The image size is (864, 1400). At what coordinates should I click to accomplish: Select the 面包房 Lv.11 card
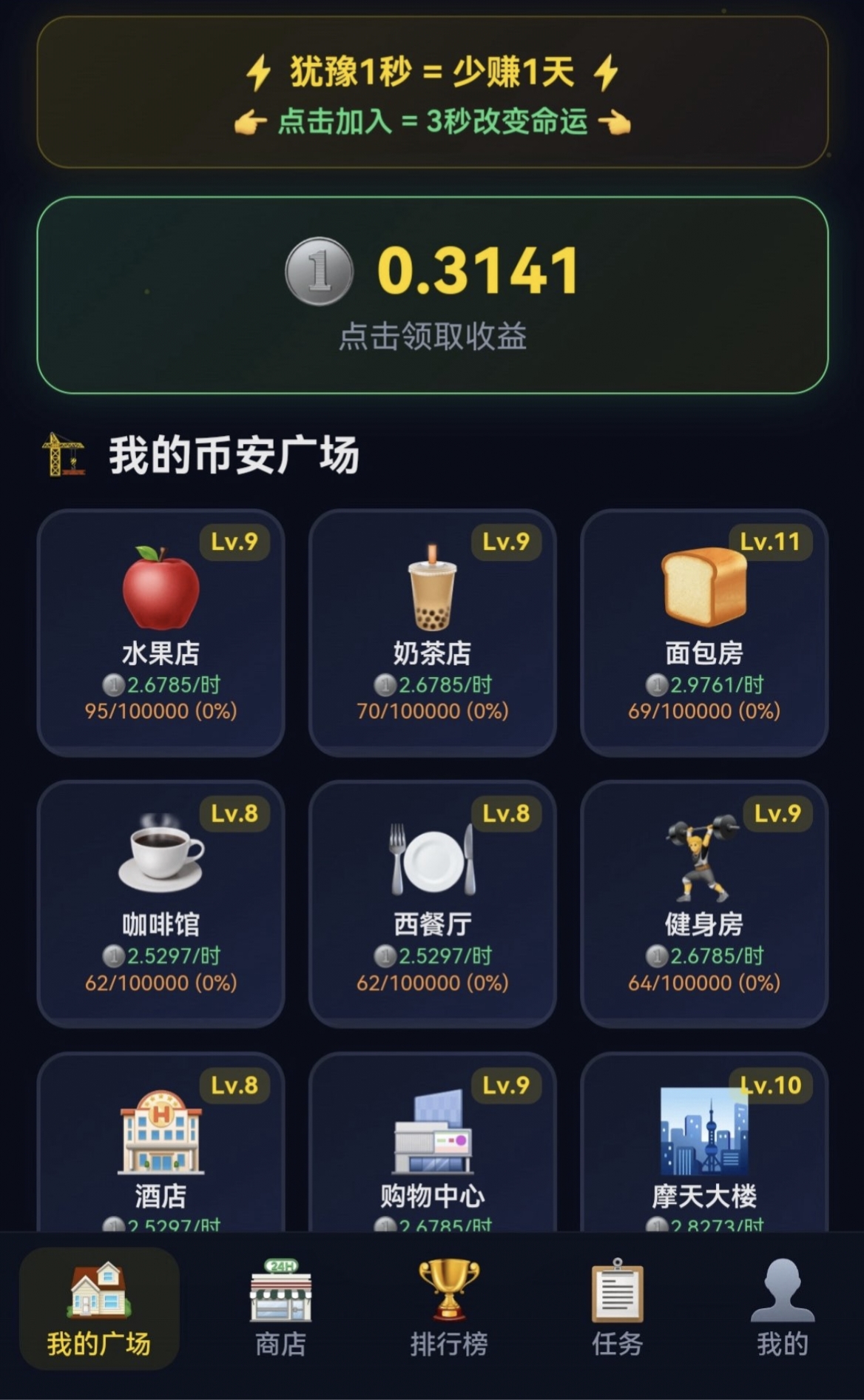703,632
